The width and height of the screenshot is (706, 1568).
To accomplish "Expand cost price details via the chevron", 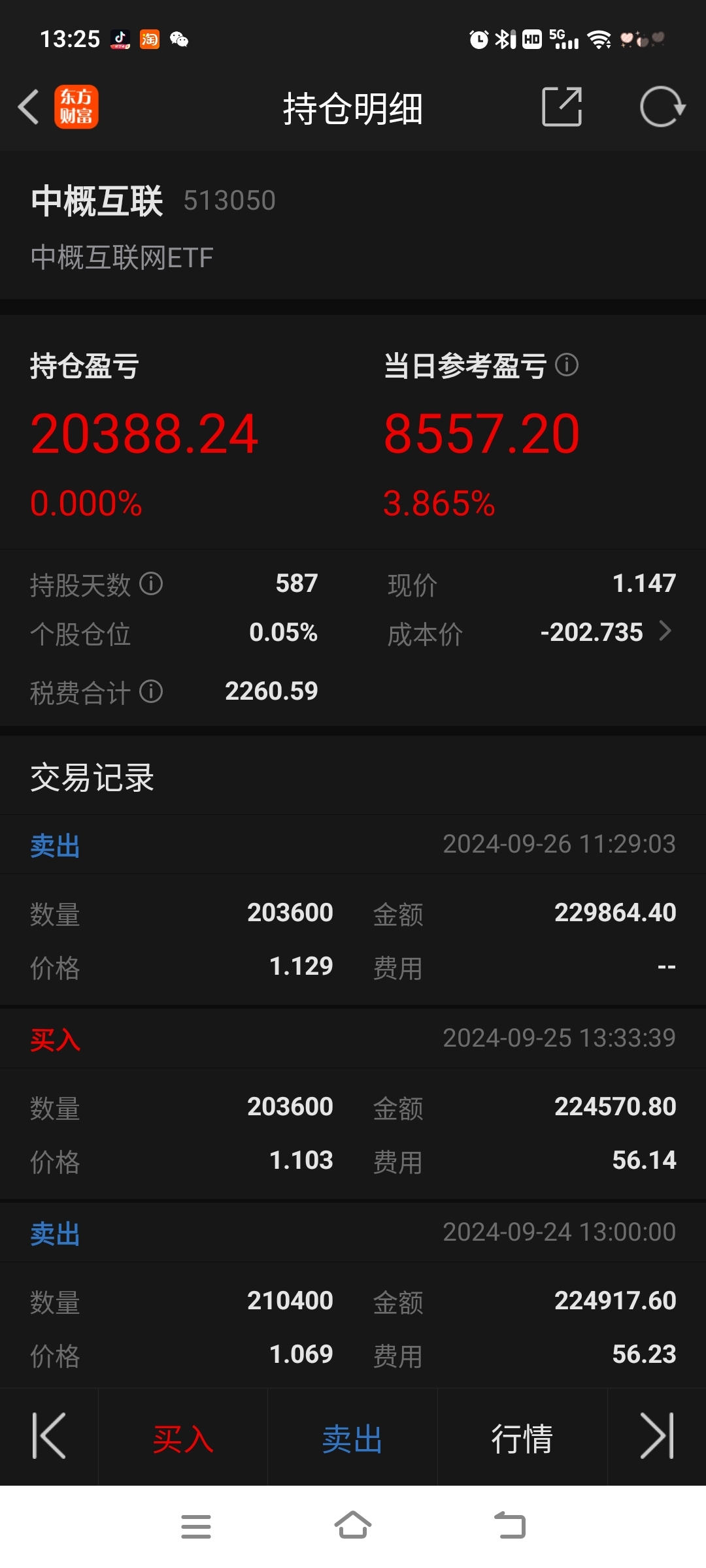I will click(x=667, y=631).
